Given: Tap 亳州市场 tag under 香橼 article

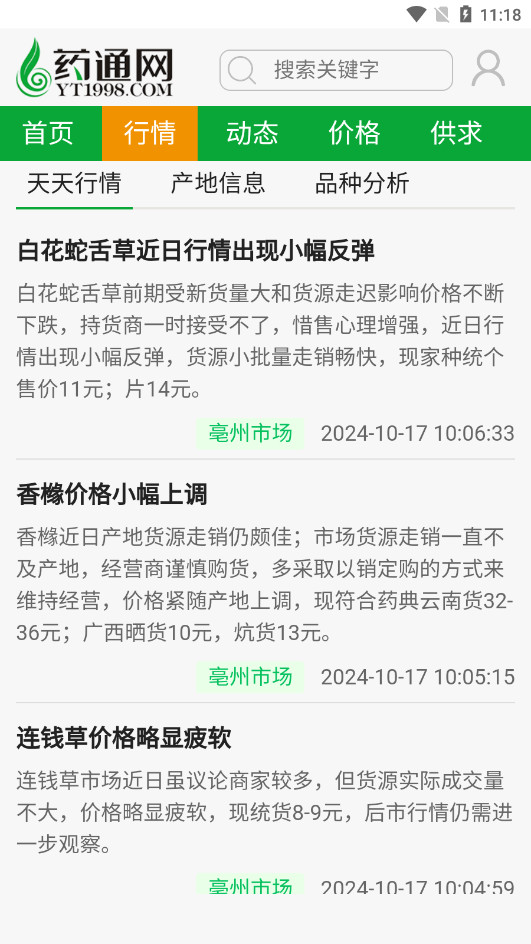Looking at the screenshot, I should pos(250,677).
